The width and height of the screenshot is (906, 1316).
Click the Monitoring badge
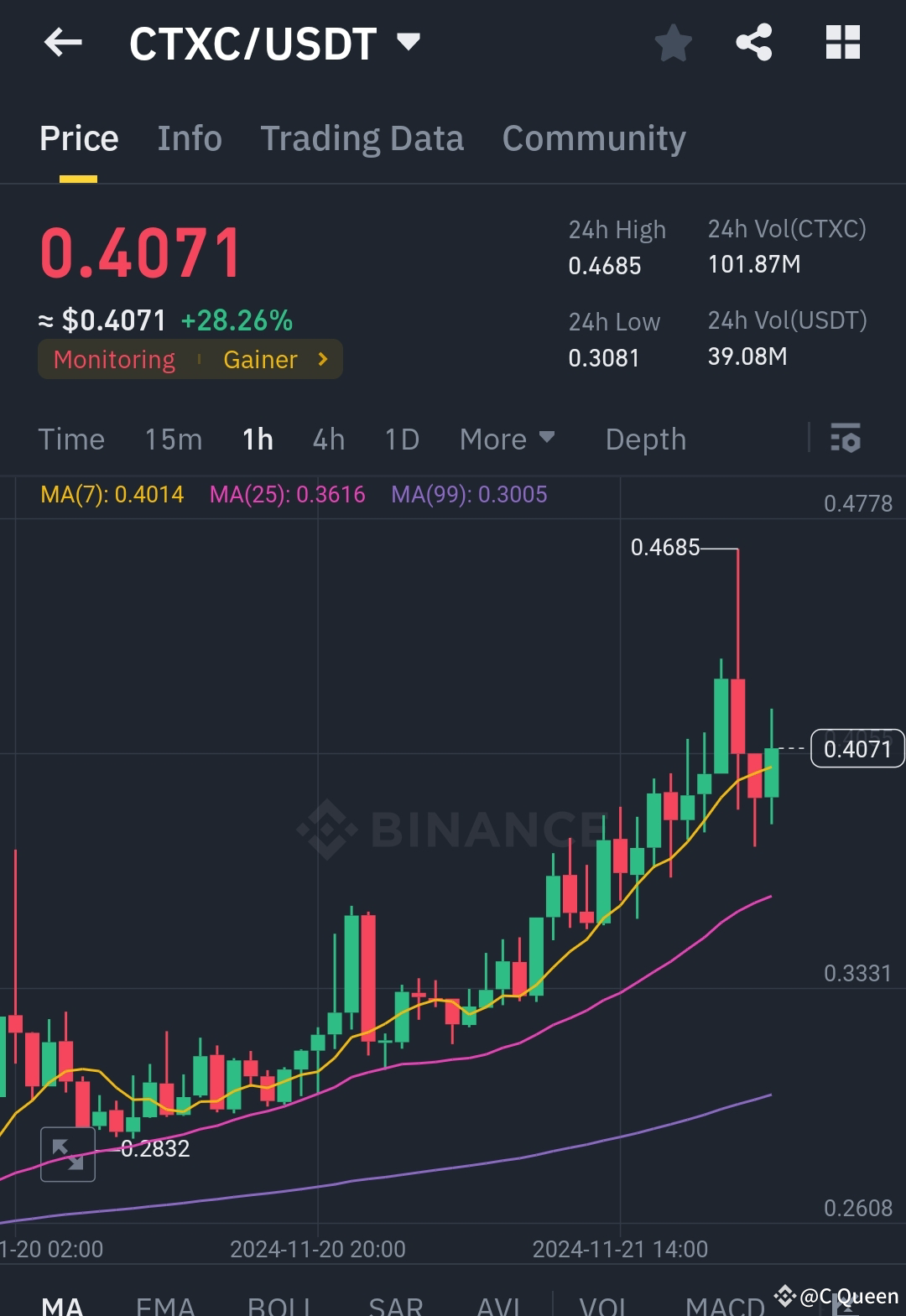click(114, 359)
